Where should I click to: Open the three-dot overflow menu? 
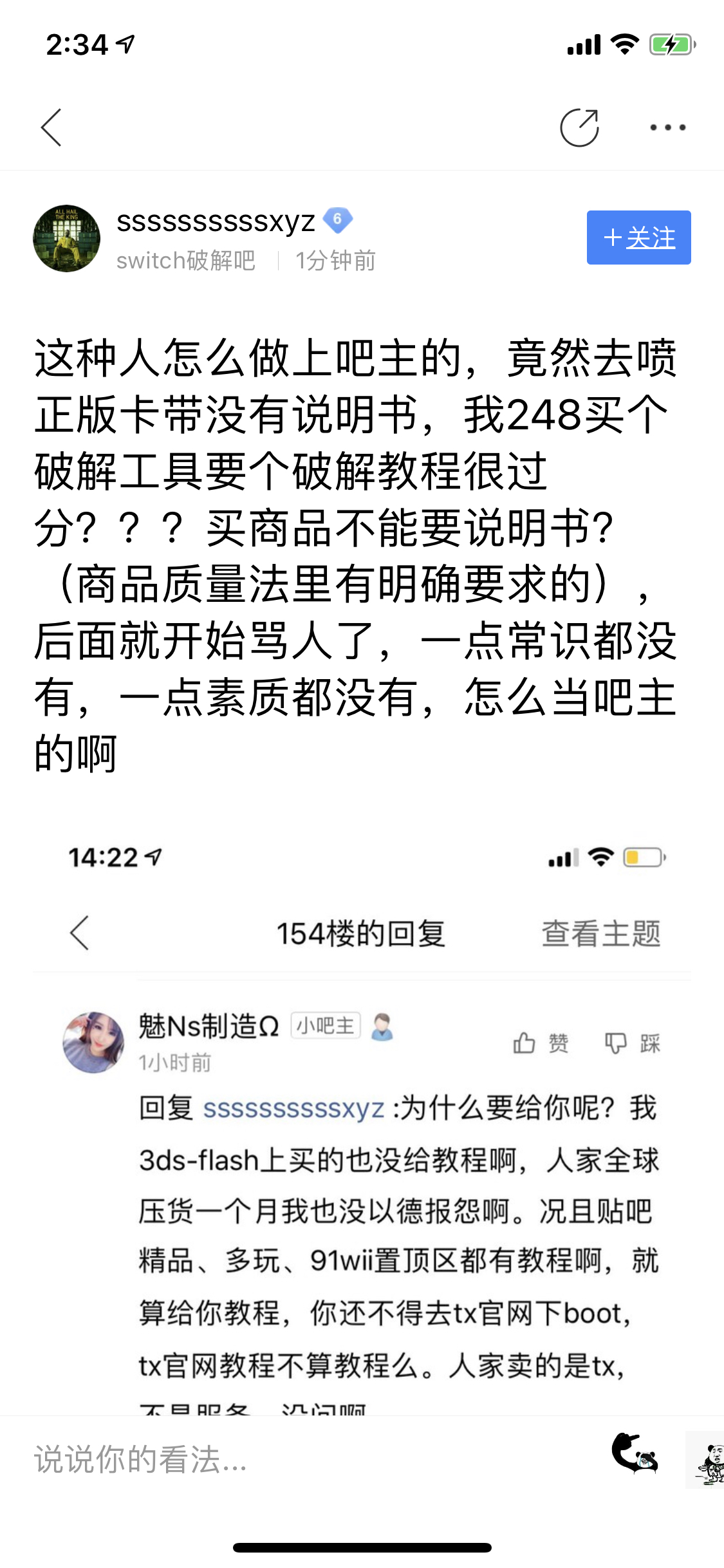tap(667, 127)
